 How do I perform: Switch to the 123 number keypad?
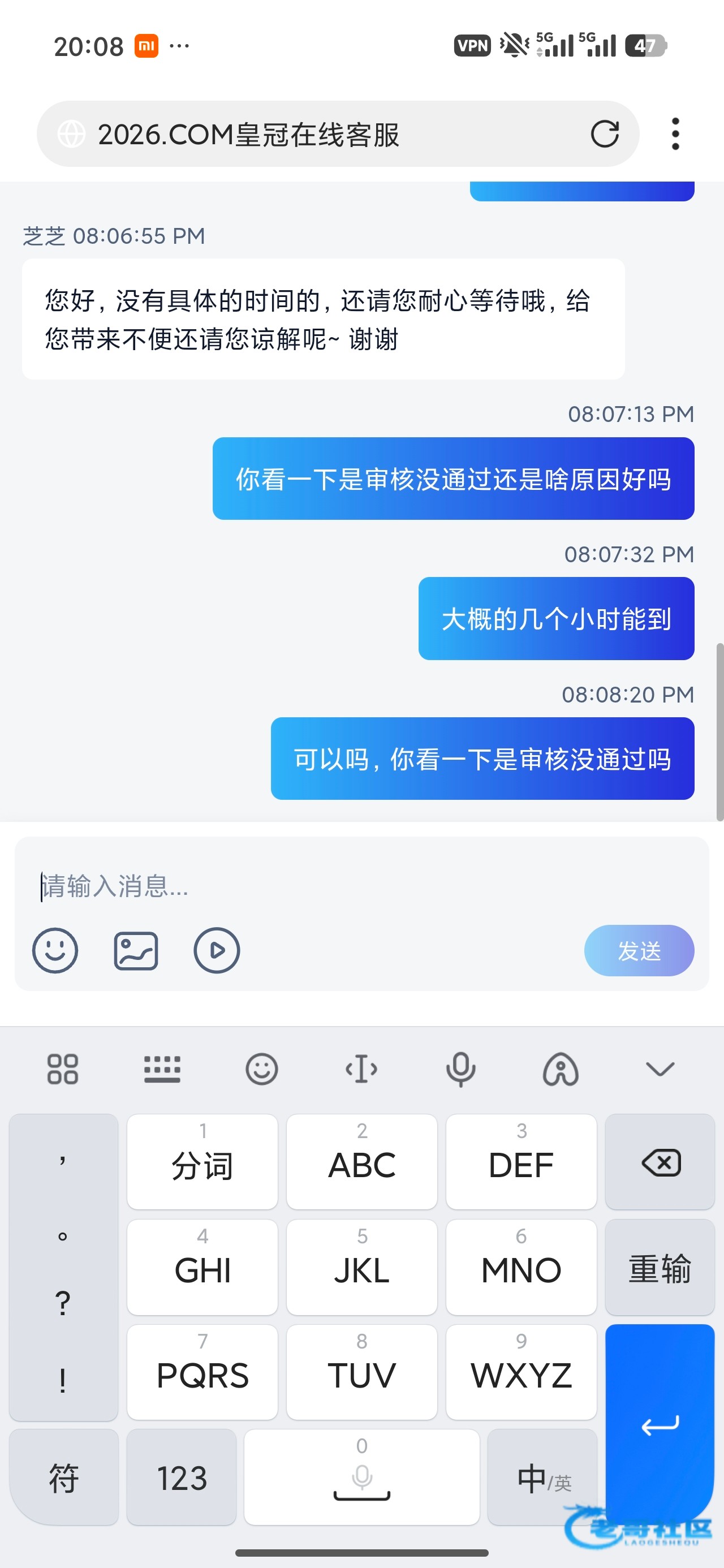coord(182,1477)
